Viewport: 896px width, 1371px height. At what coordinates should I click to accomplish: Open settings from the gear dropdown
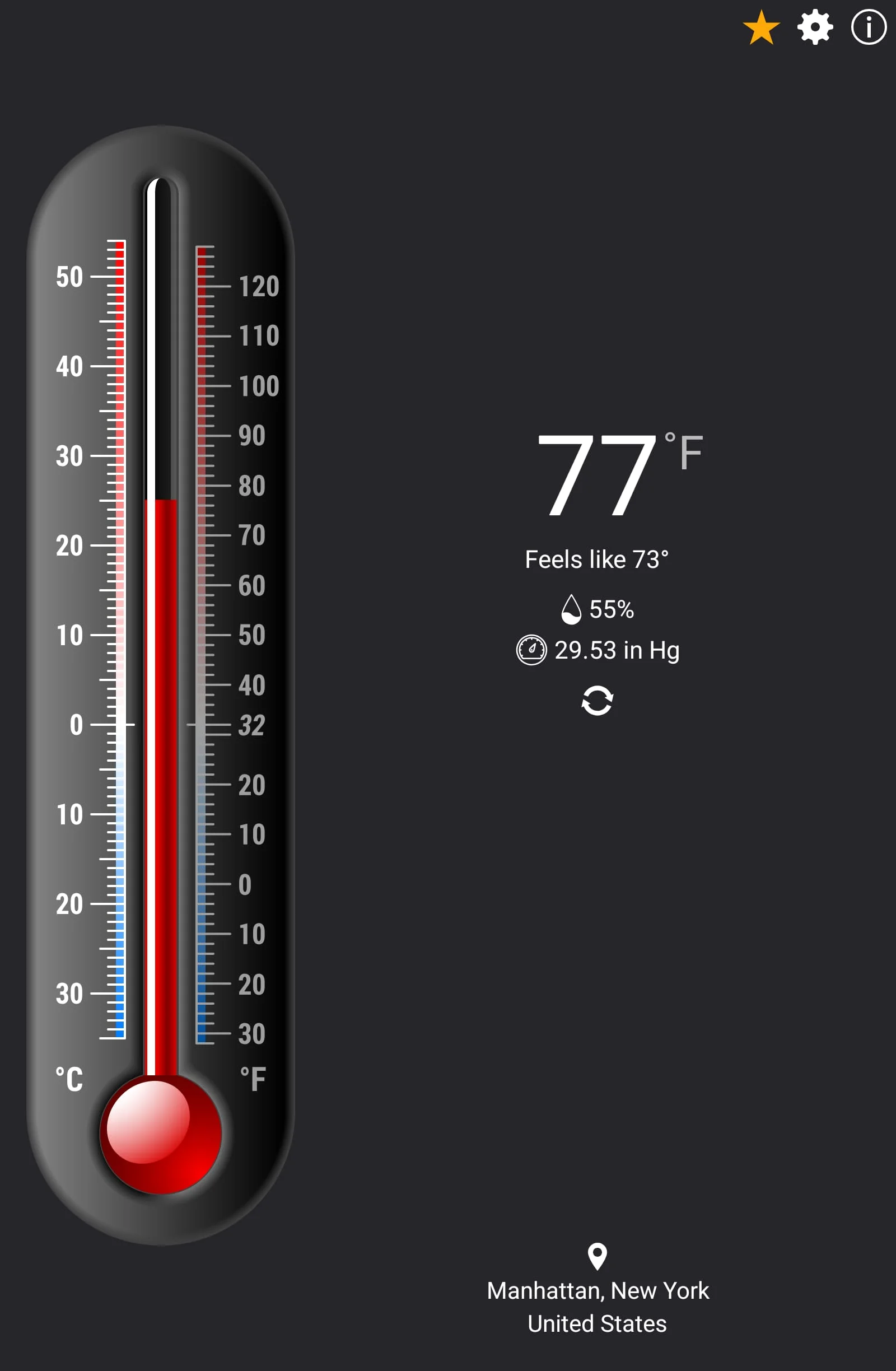tap(815, 27)
